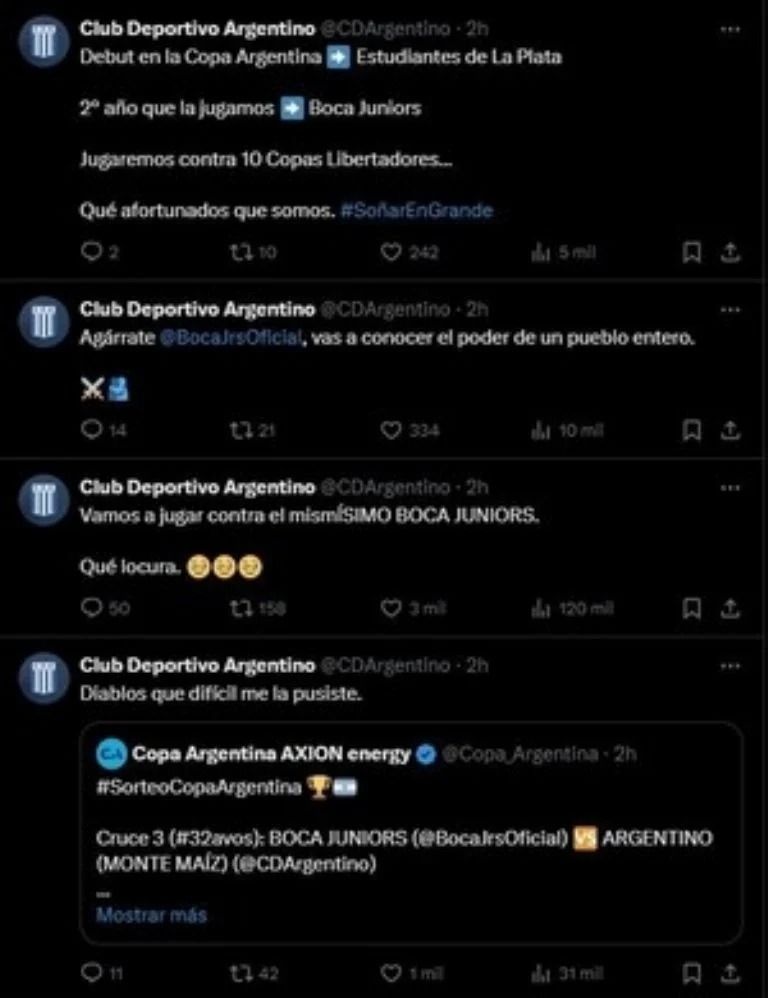
Task: Like the "Debut en la Copa Argentina" tweet
Action: (391, 253)
